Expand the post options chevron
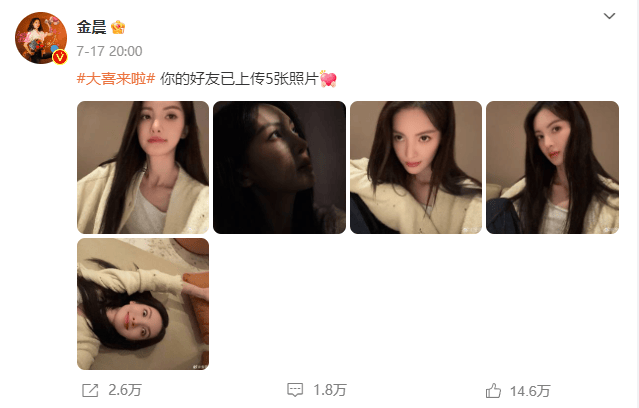The image size is (639, 408). (611, 17)
